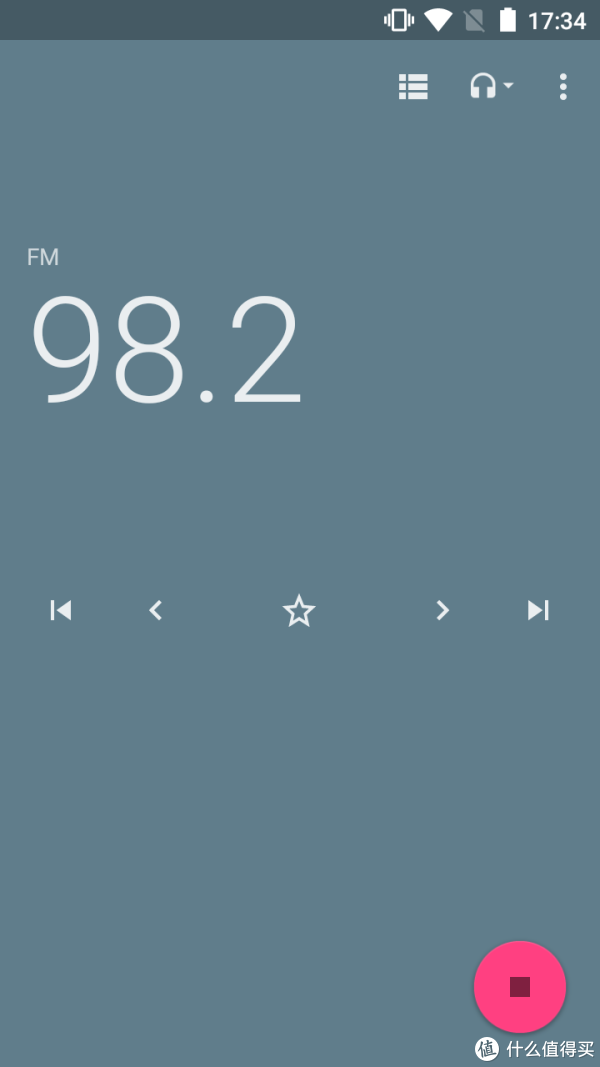Skip to the previous station
600x1067 pixels.
coord(61,610)
